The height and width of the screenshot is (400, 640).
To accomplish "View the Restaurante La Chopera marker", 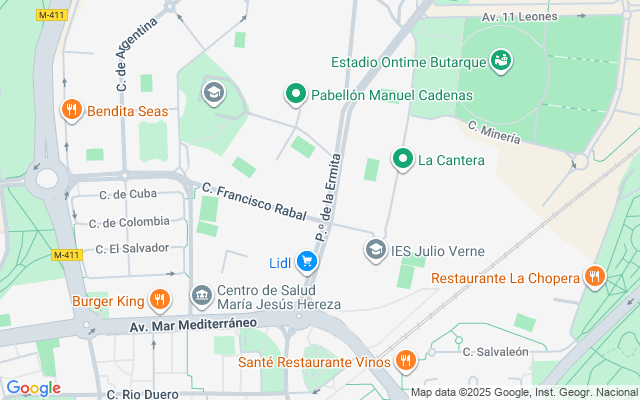I will [x=595, y=277].
